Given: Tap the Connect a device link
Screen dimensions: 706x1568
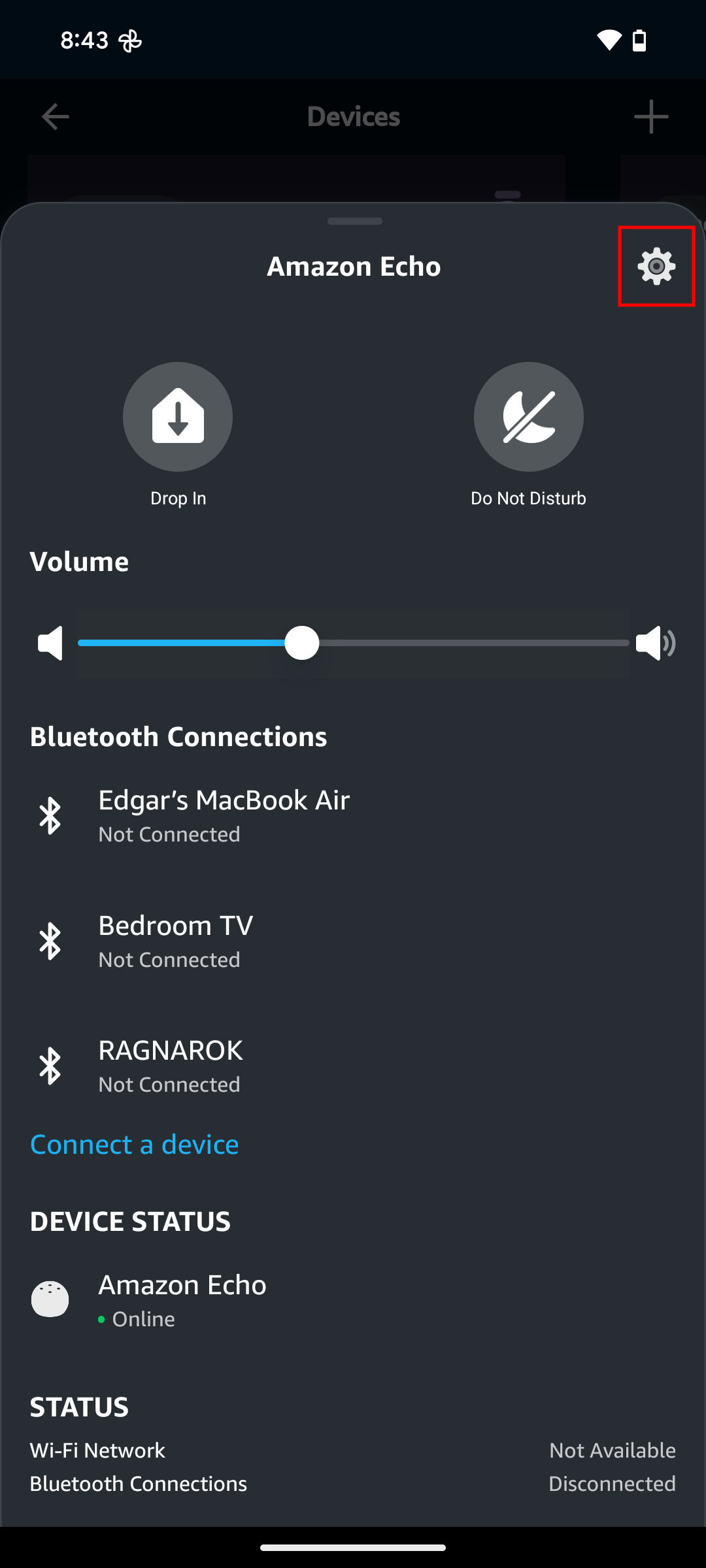Looking at the screenshot, I should (x=135, y=1145).
